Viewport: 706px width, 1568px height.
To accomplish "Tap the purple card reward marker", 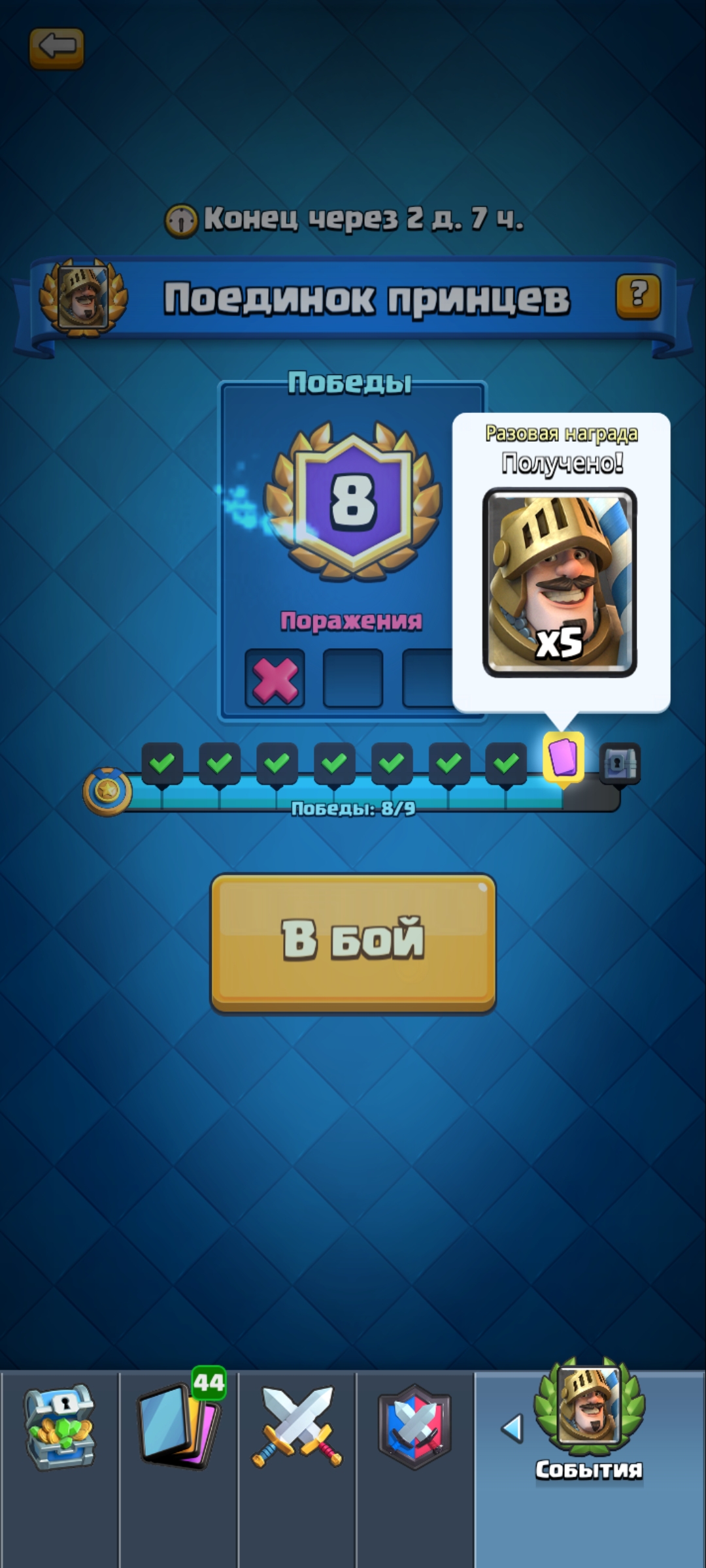I will point(563,758).
